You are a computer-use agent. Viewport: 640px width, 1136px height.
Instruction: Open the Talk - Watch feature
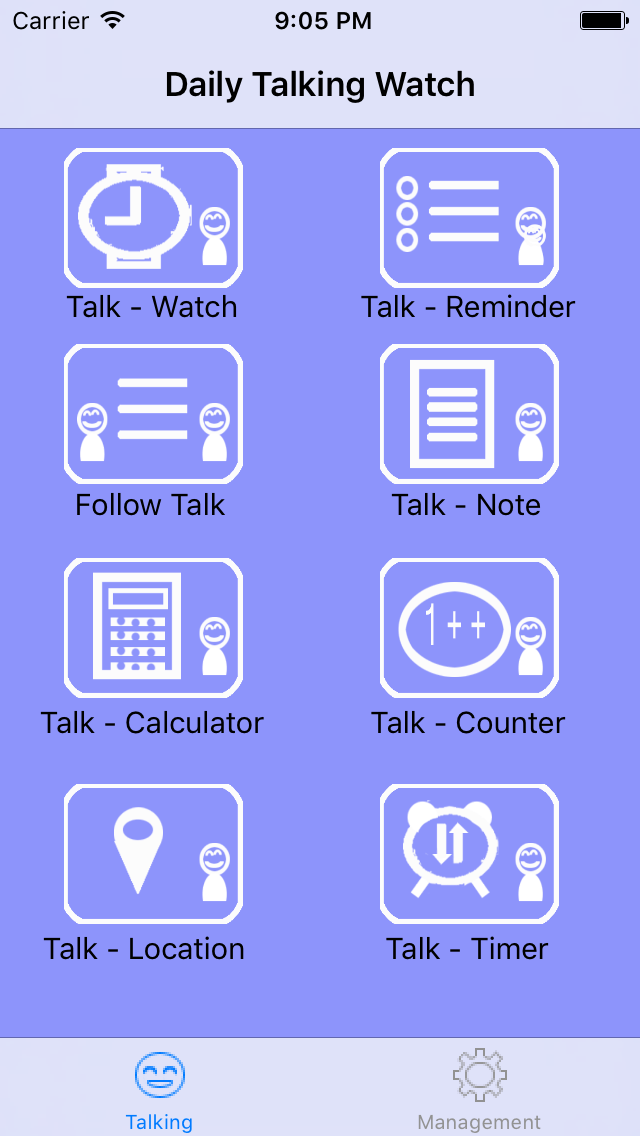coord(153,218)
